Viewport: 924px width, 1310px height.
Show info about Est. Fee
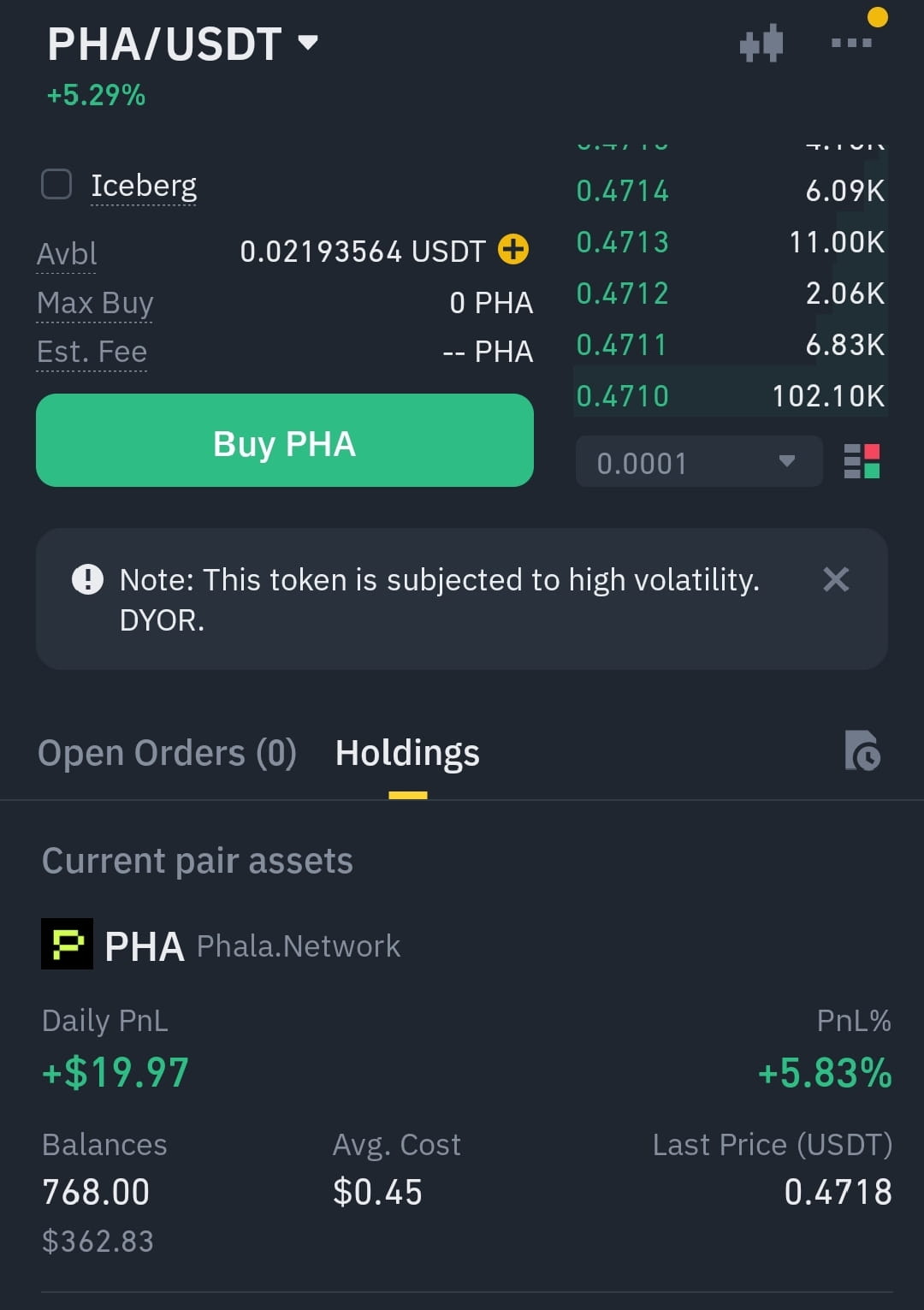pos(92,352)
